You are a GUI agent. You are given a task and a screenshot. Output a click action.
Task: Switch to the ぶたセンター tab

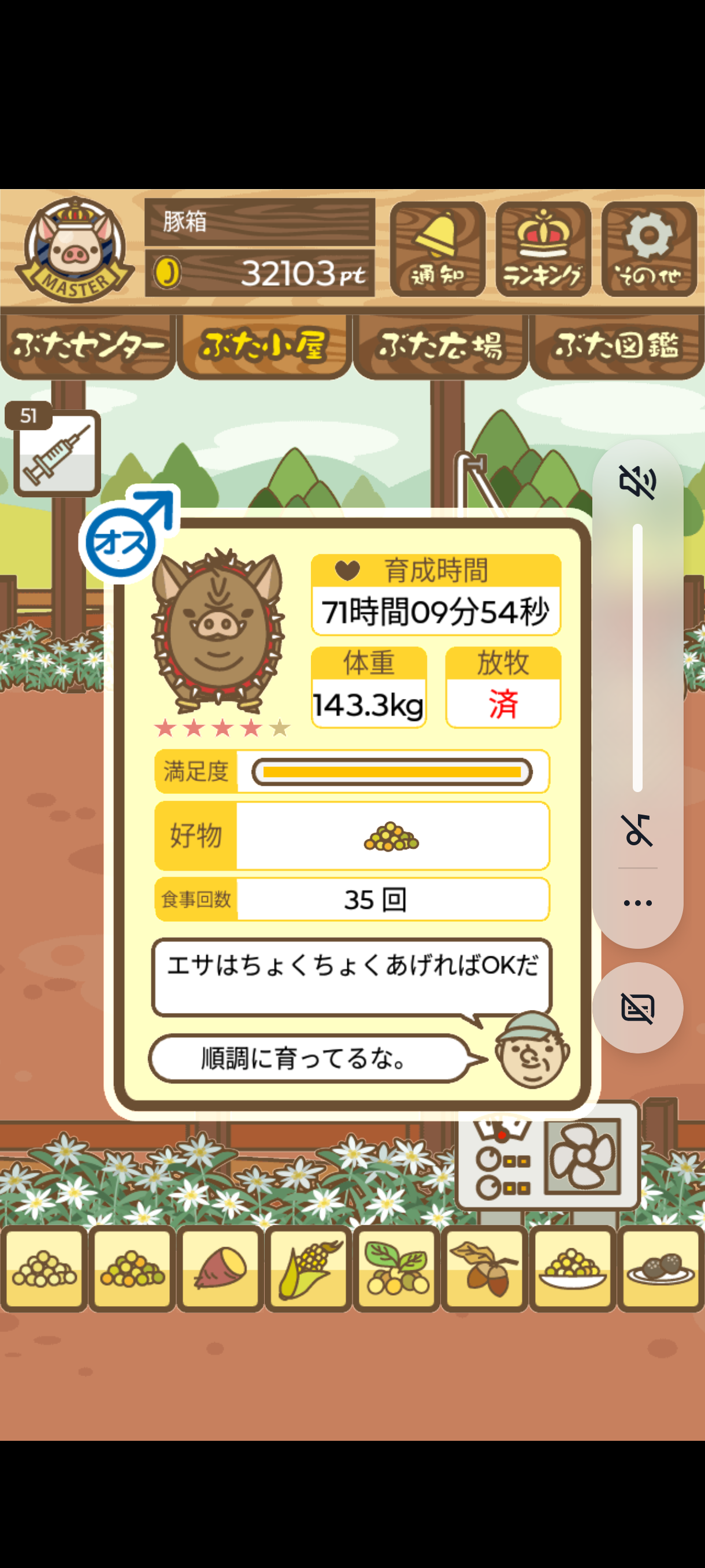click(x=88, y=346)
